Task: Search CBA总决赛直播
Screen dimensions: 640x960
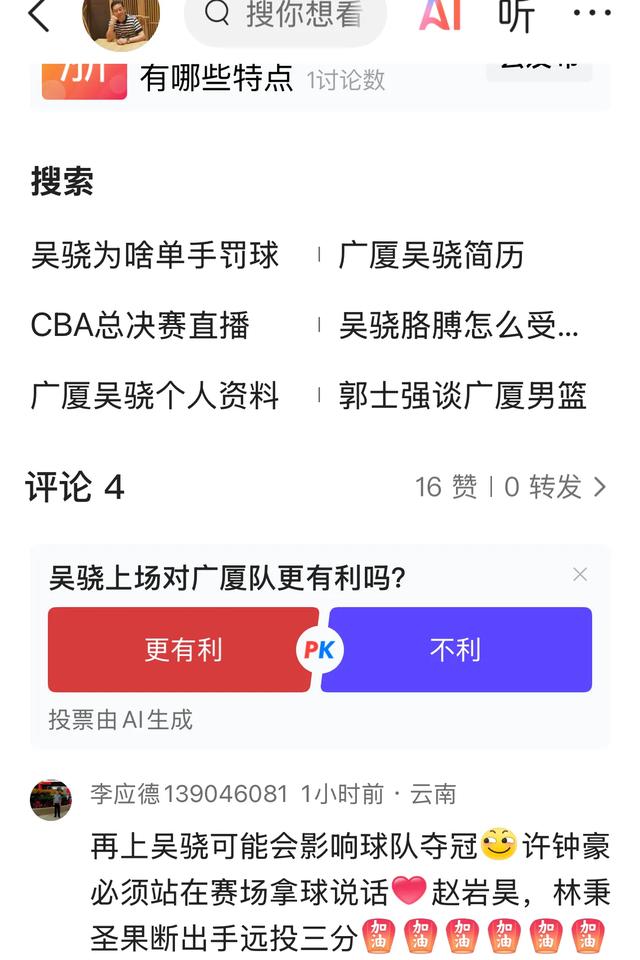Action: [140, 326]
